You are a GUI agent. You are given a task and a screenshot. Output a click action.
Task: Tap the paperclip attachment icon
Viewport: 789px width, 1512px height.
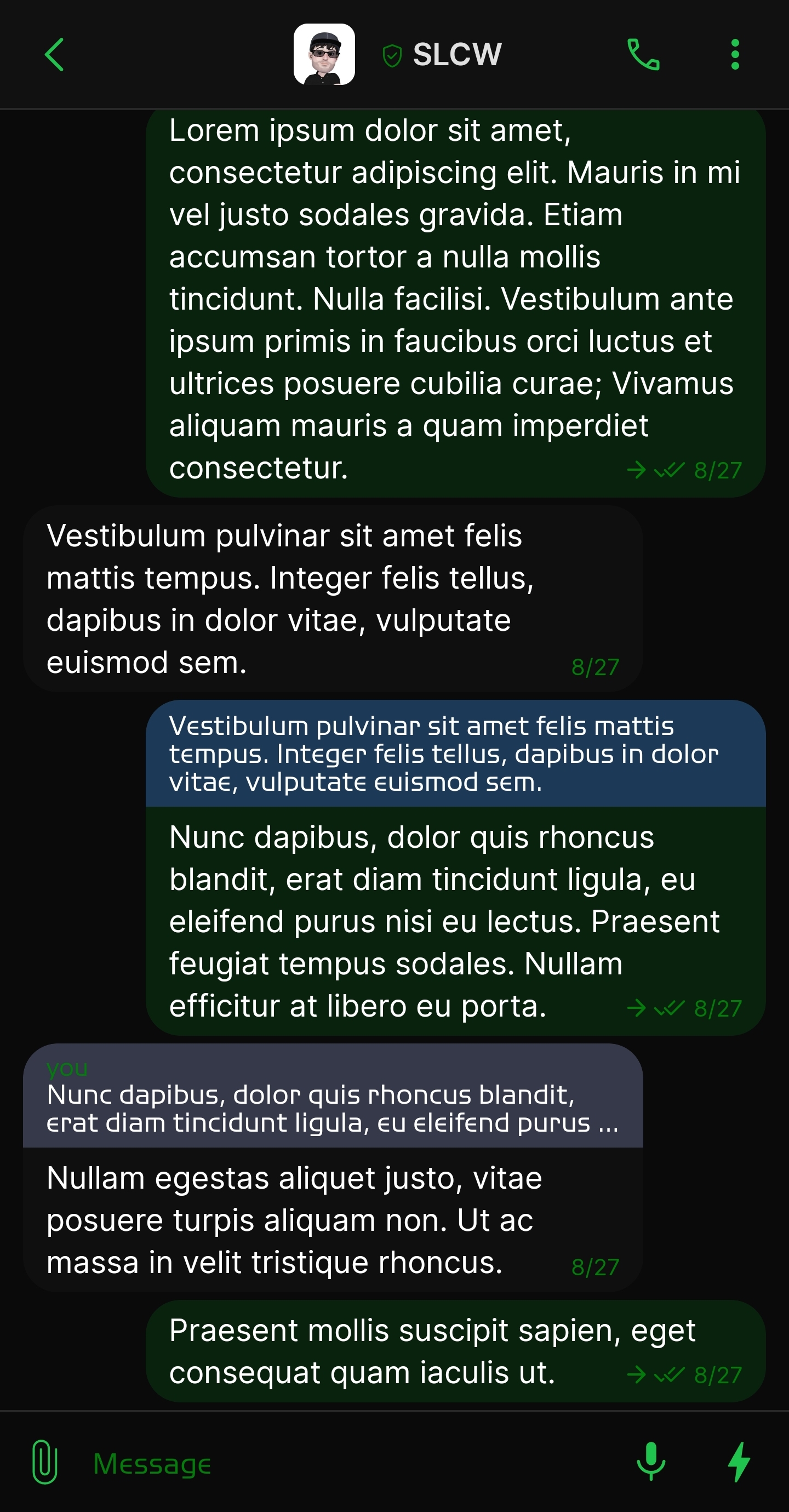tap(44, 1462)
